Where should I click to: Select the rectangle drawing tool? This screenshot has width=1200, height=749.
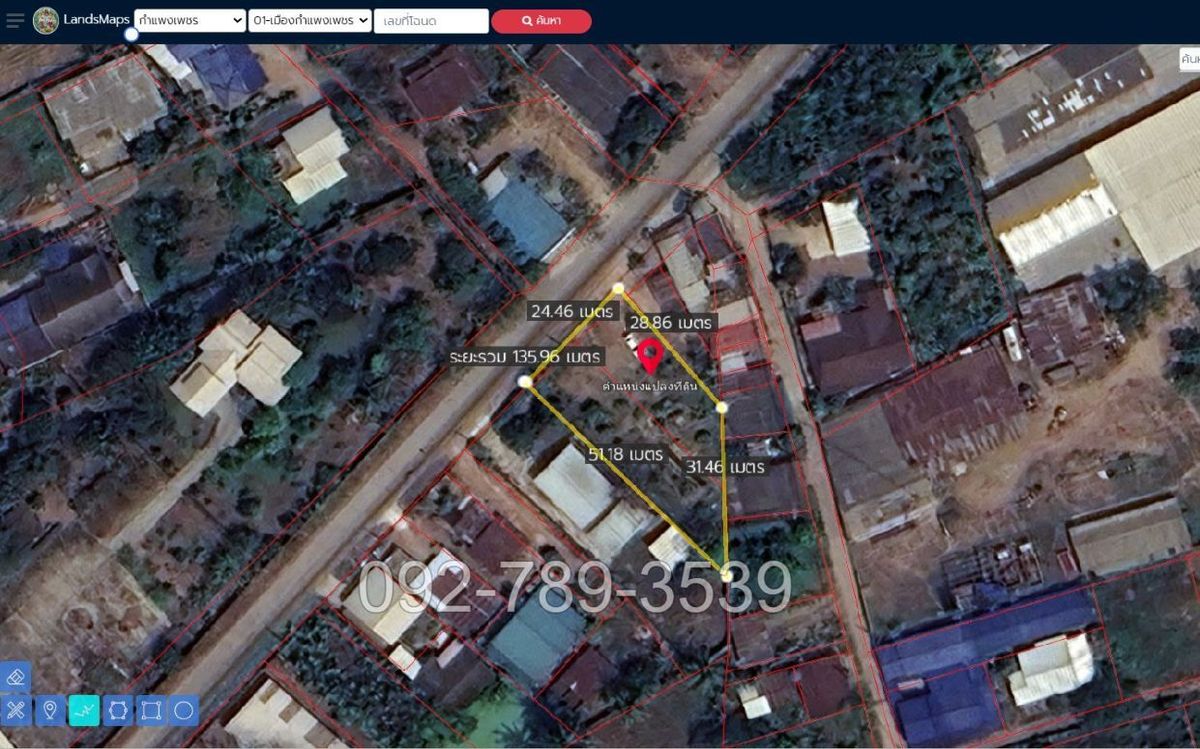pos(151,711)
